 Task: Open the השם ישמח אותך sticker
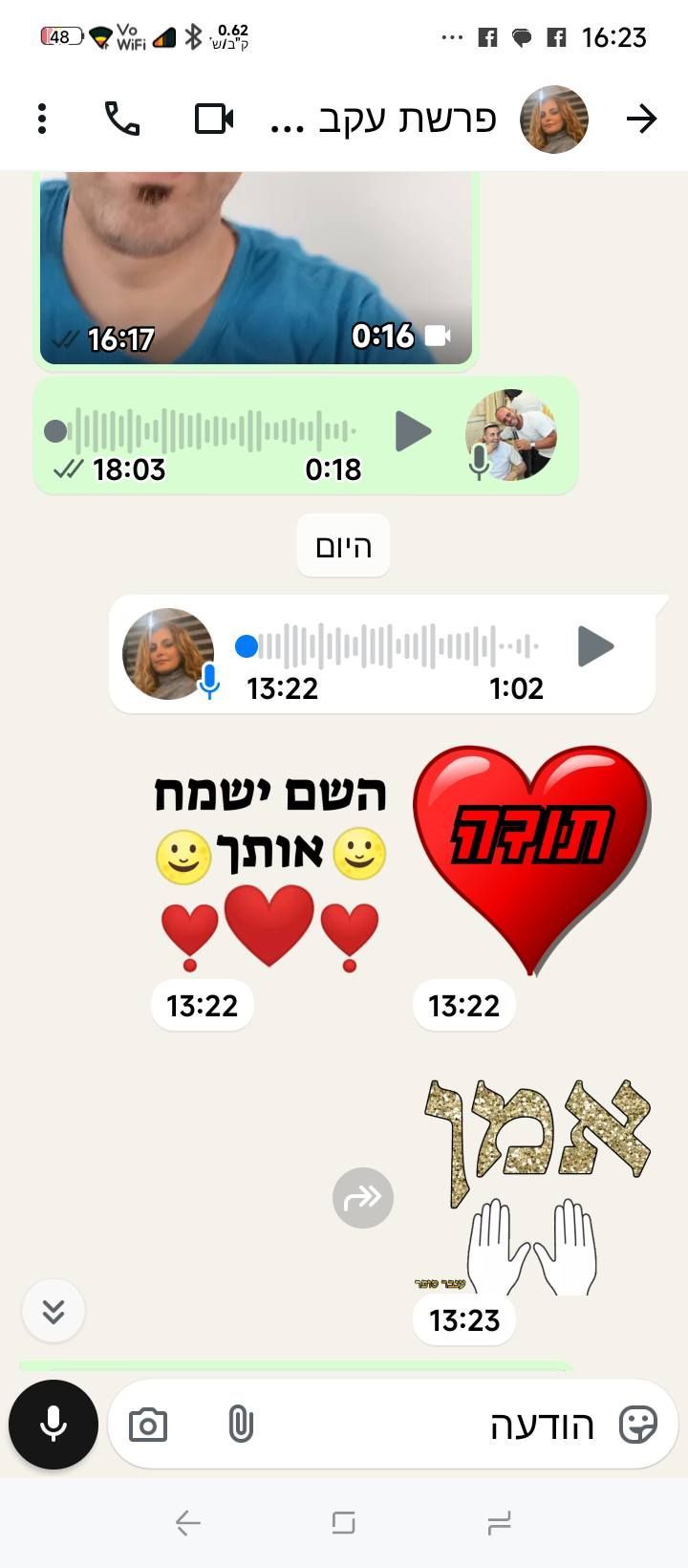click(269, 870)
